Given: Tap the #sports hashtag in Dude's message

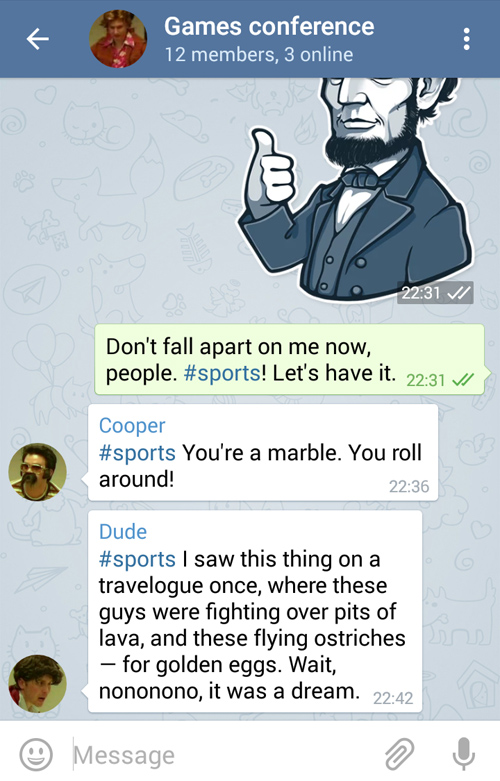Looking at the screenshot, I should coord(137,559).
